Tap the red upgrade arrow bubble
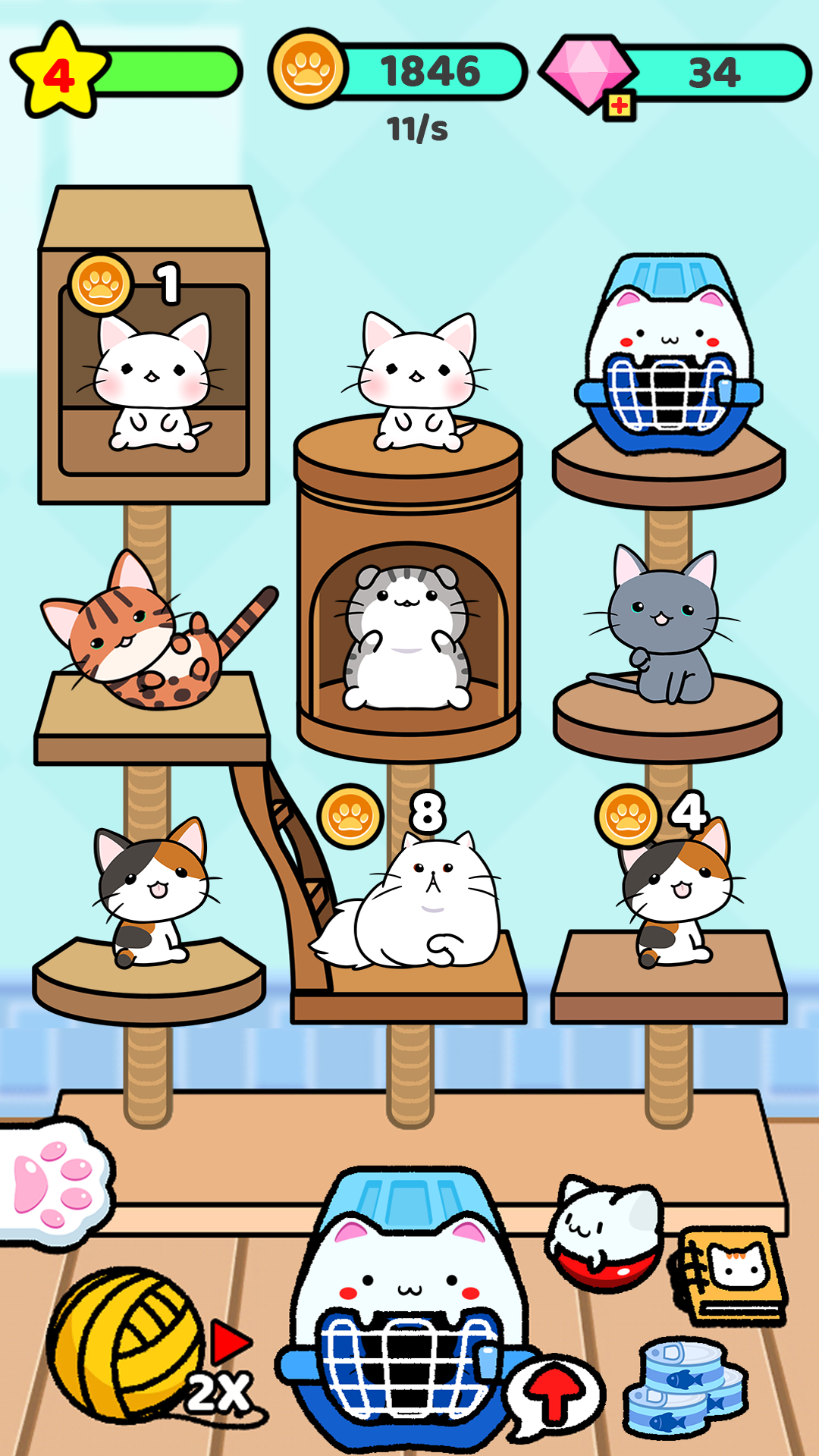819x1456 pixels. pos(555,1394)
